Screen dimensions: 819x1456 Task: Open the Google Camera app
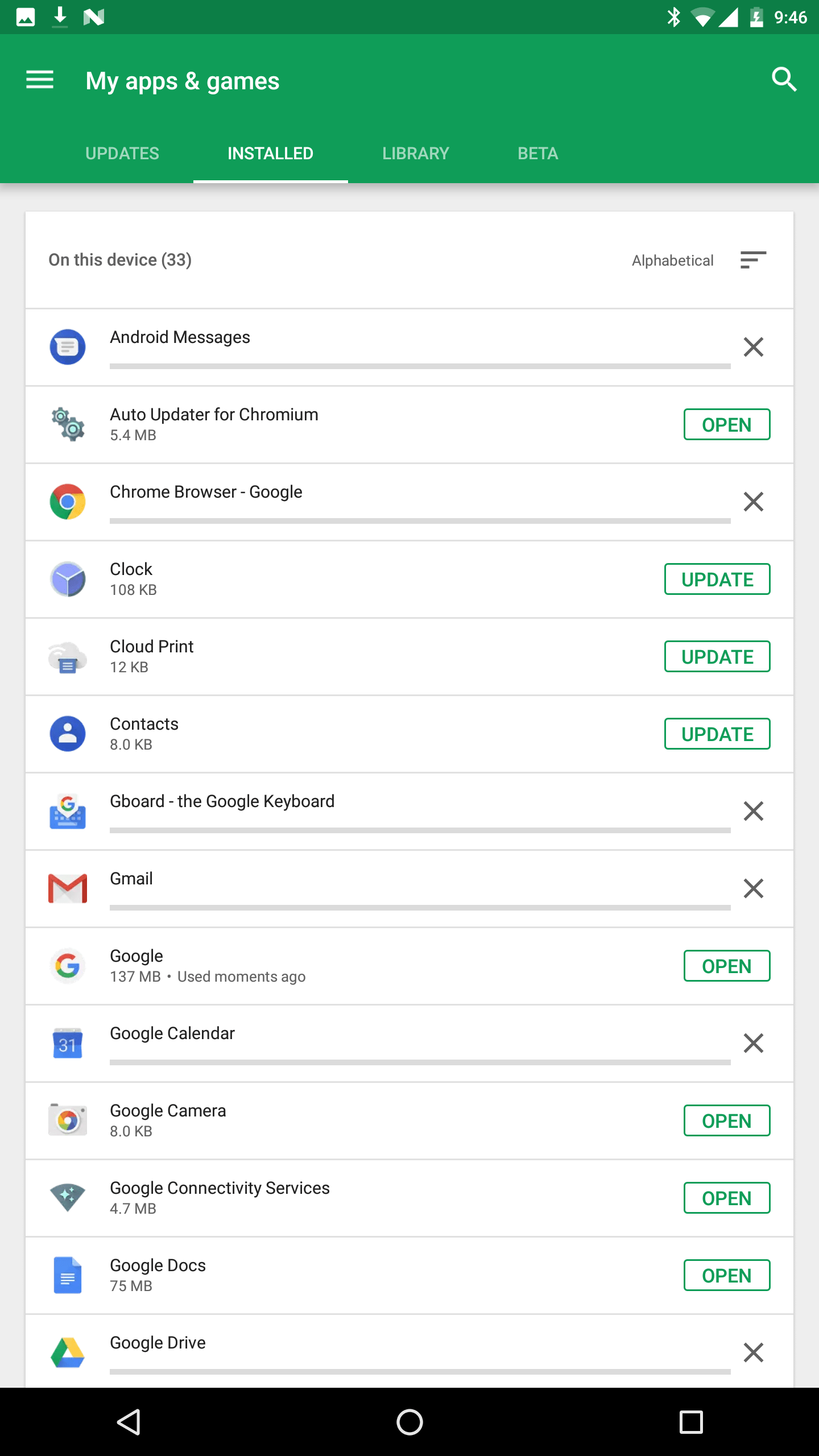point(726,1120)
